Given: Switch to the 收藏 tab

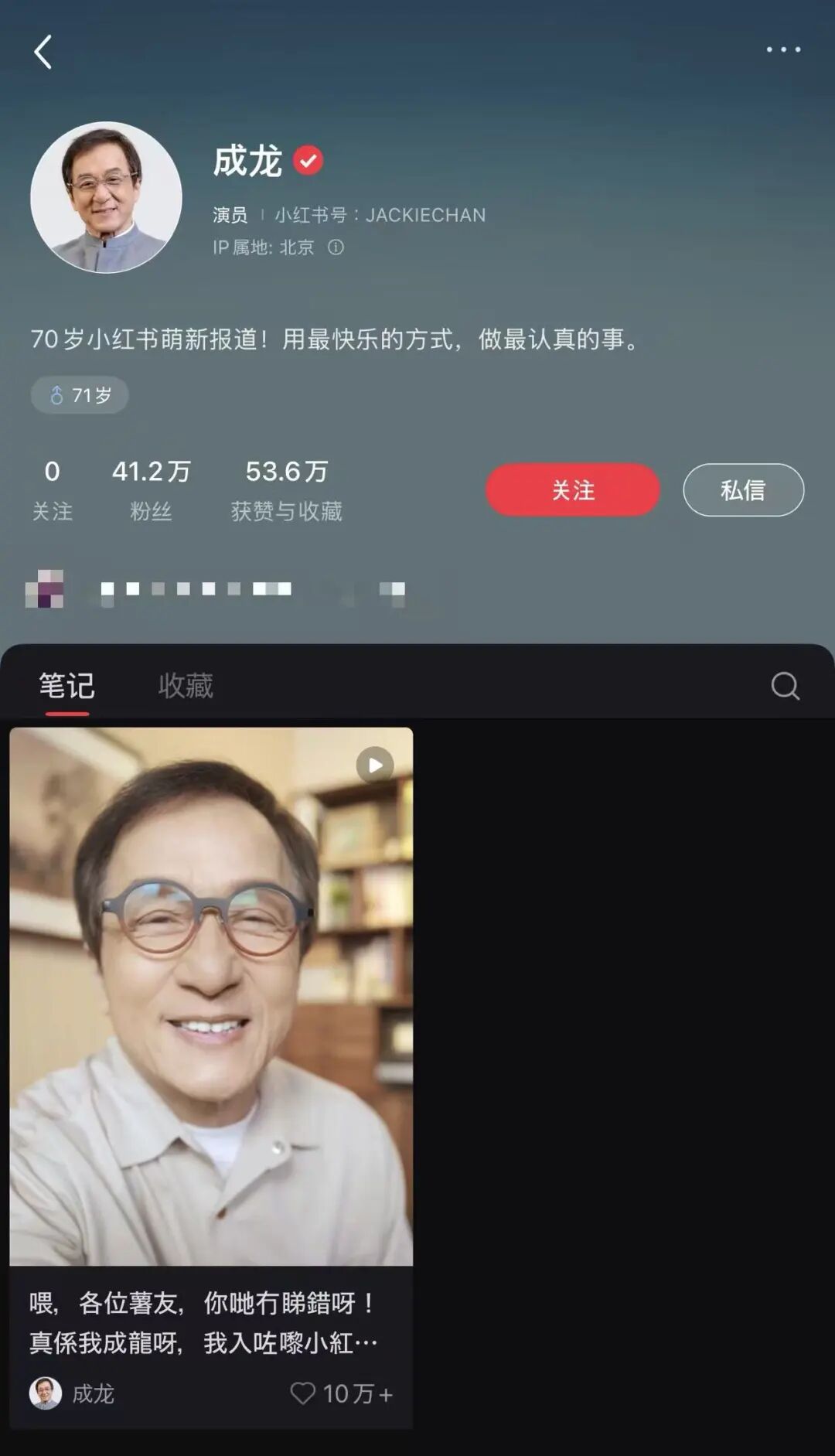Looking at the screenshot, I should [x=186, y=686].
